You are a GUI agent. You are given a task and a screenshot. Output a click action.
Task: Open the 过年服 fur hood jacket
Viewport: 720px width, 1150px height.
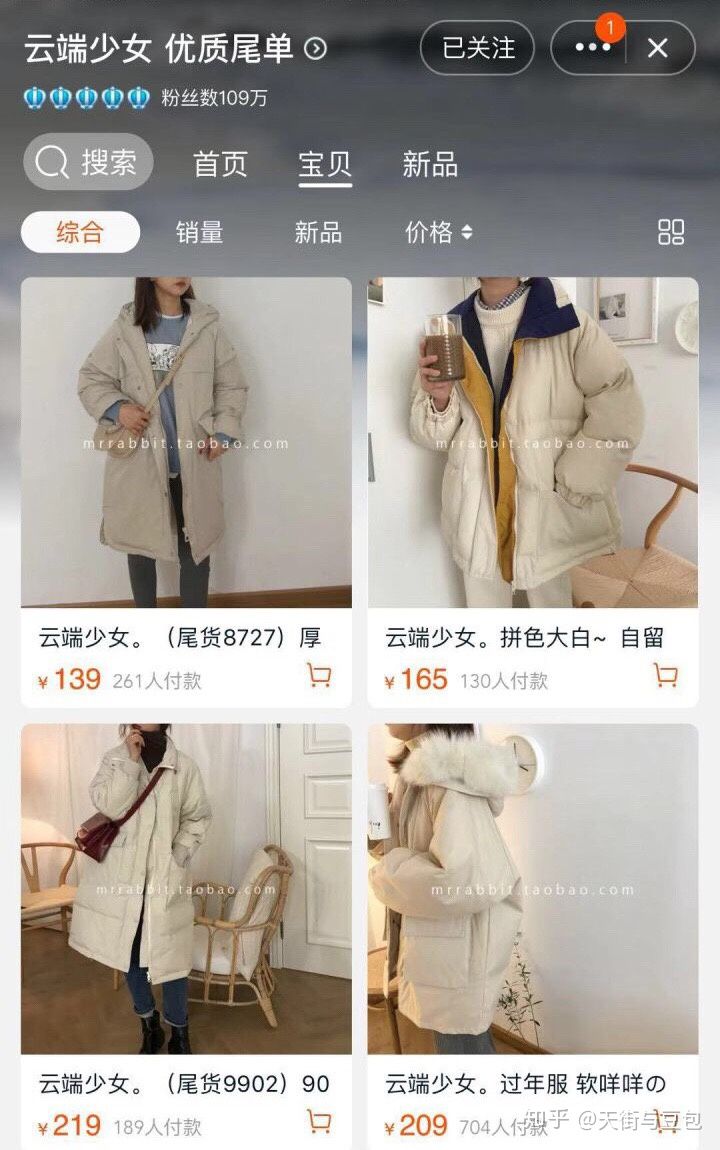coord(532,888)
